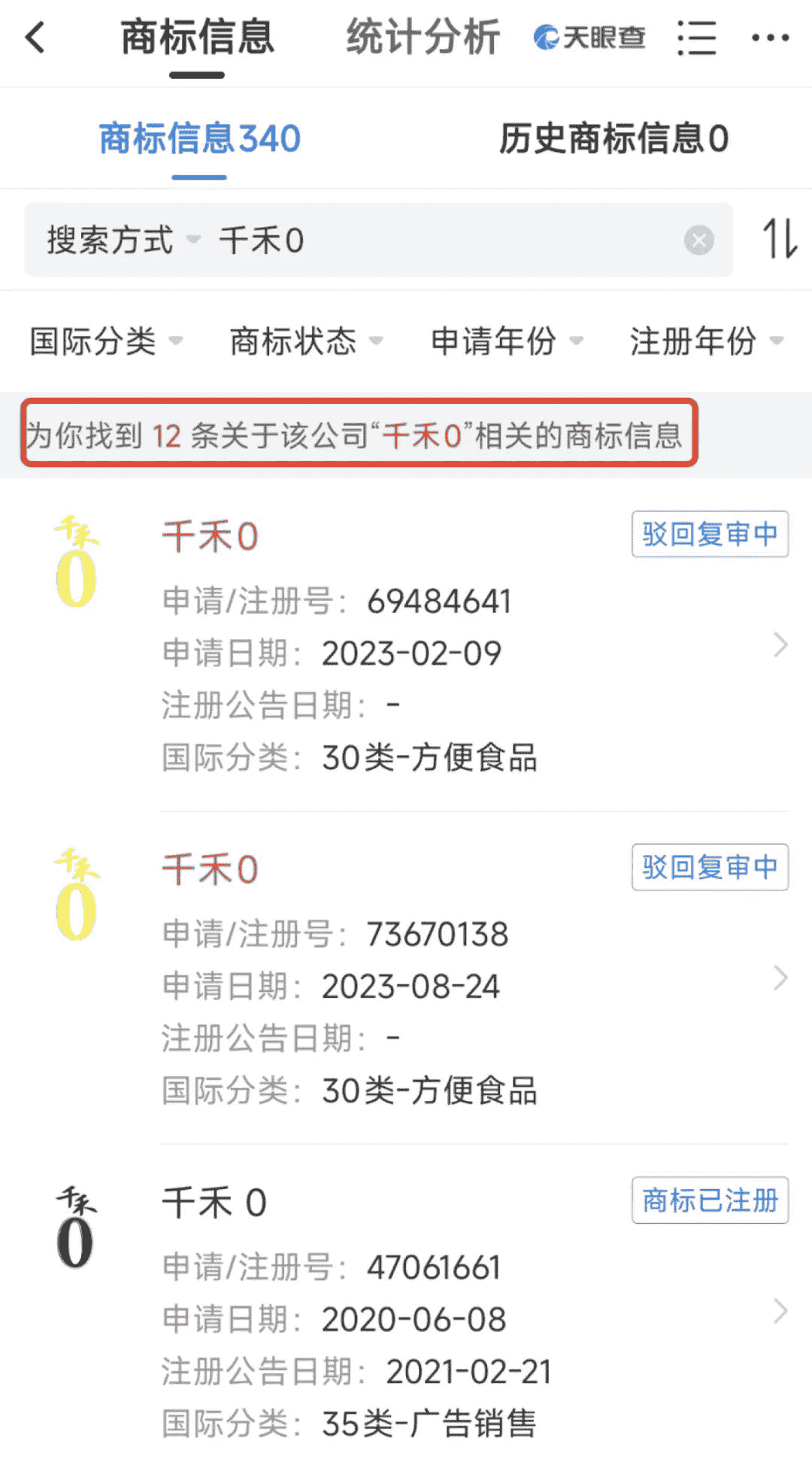Expand the 商标状态 filter
Viewport: 812px width, 1465px height.
click(306, 341)
